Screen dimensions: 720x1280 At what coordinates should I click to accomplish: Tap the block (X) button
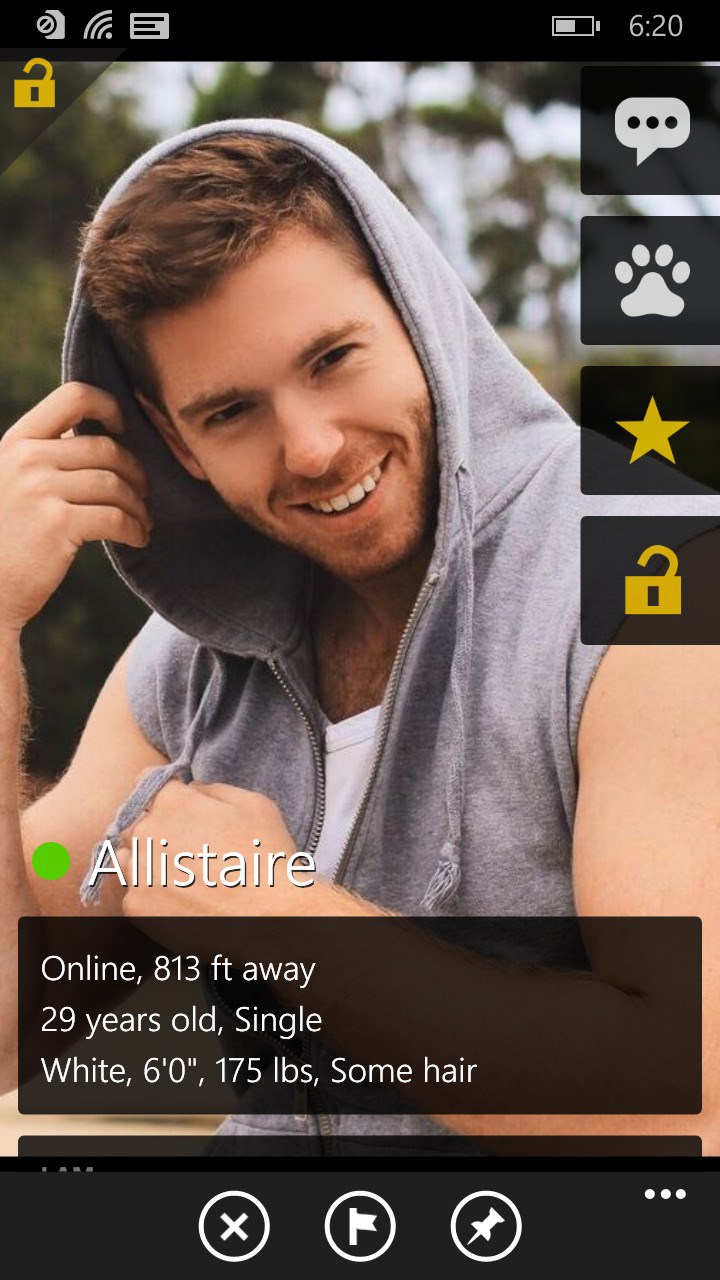coord(234,1226)
